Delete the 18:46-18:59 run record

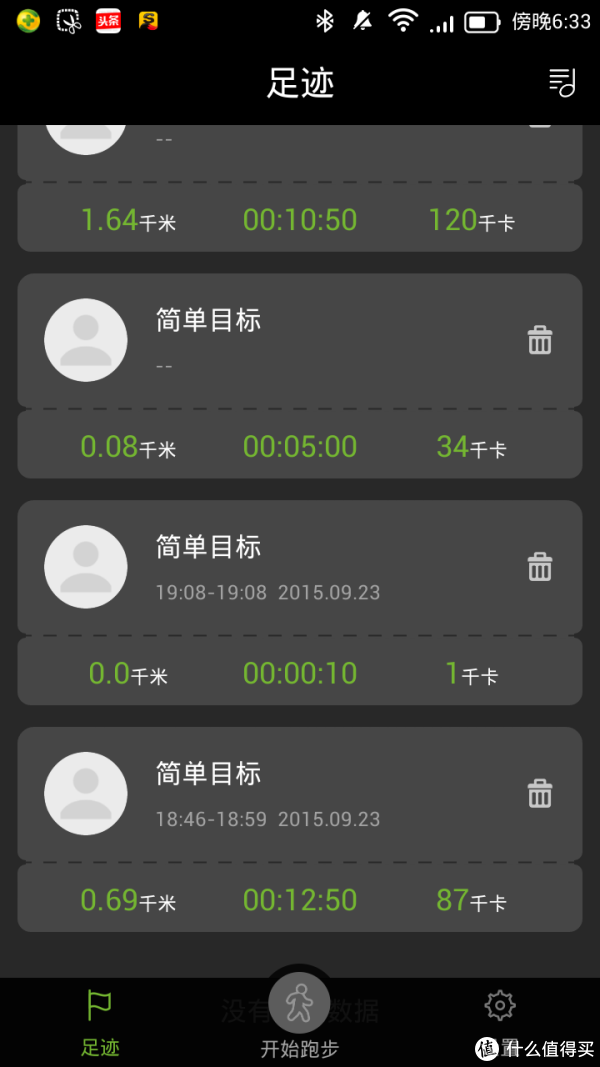coord(540,793)
